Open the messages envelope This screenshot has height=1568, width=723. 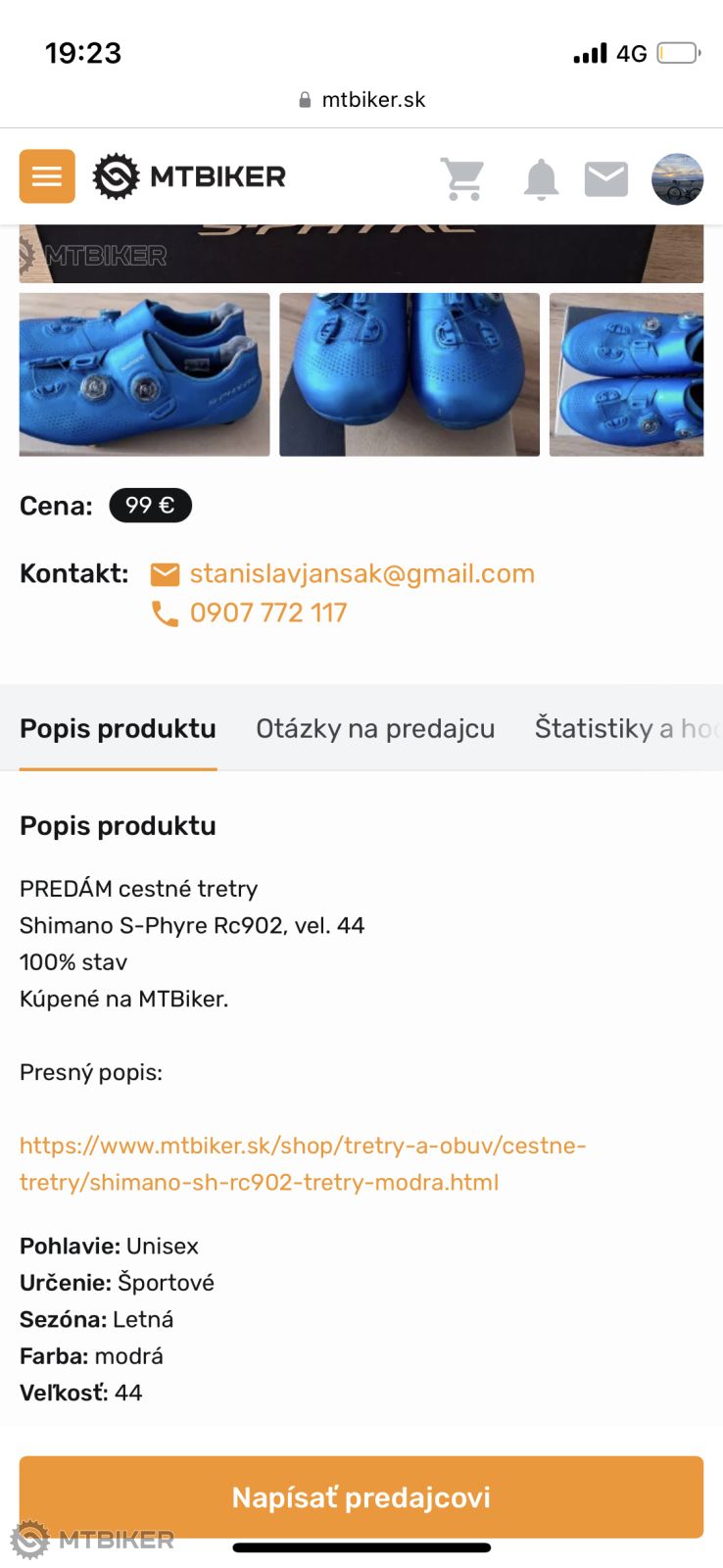(606, 178)
